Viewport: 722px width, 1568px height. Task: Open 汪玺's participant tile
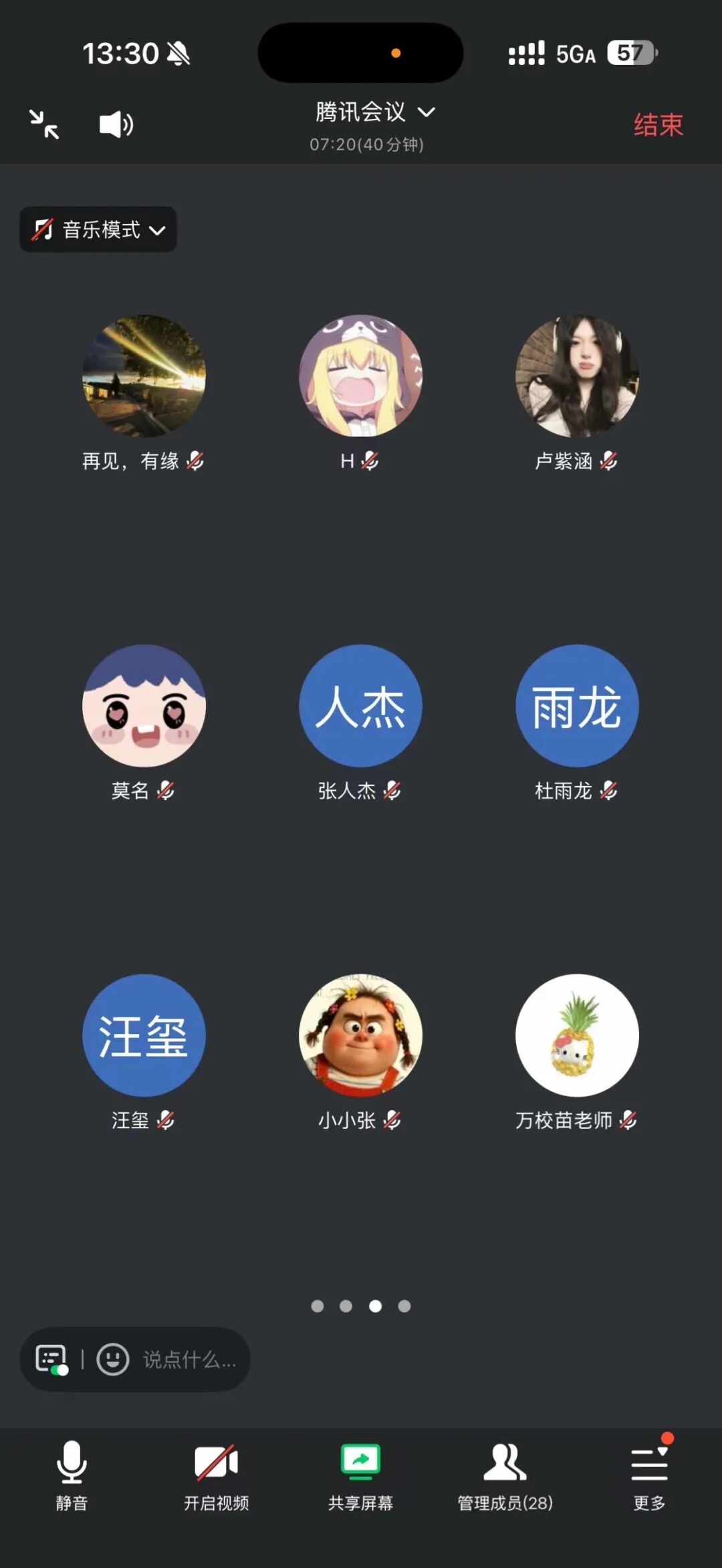click(144, 1035)
